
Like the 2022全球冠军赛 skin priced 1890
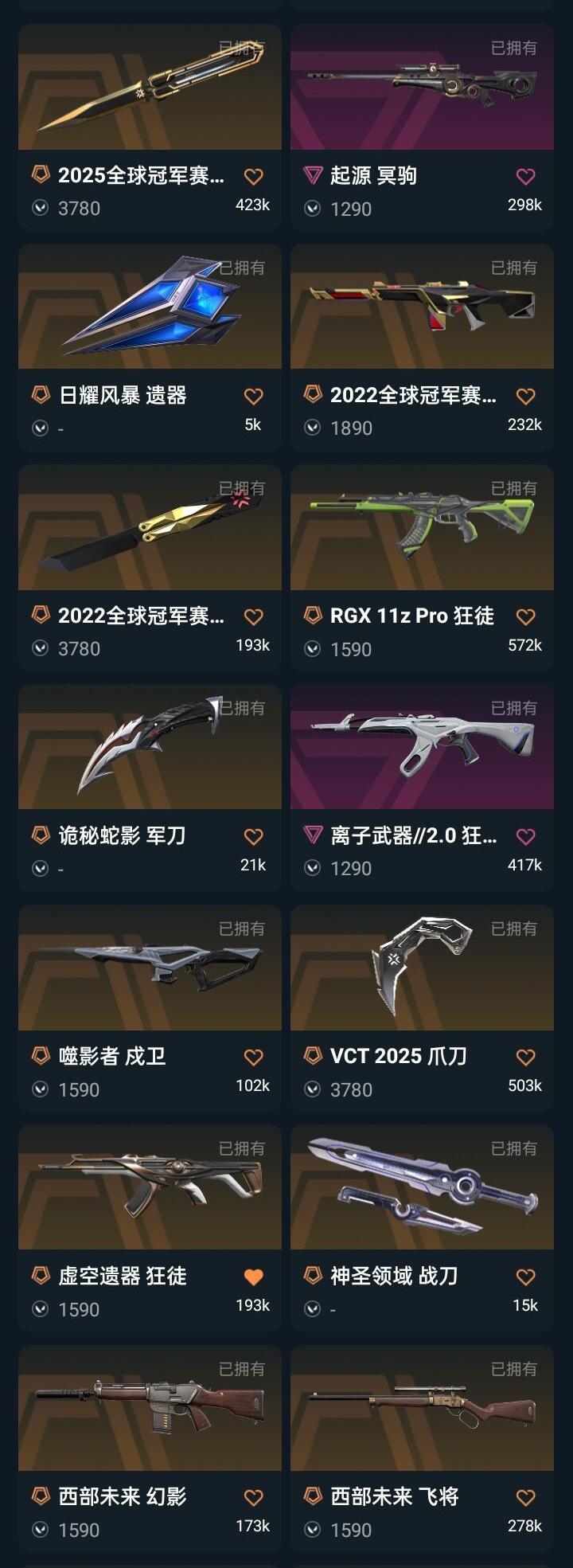525,397
